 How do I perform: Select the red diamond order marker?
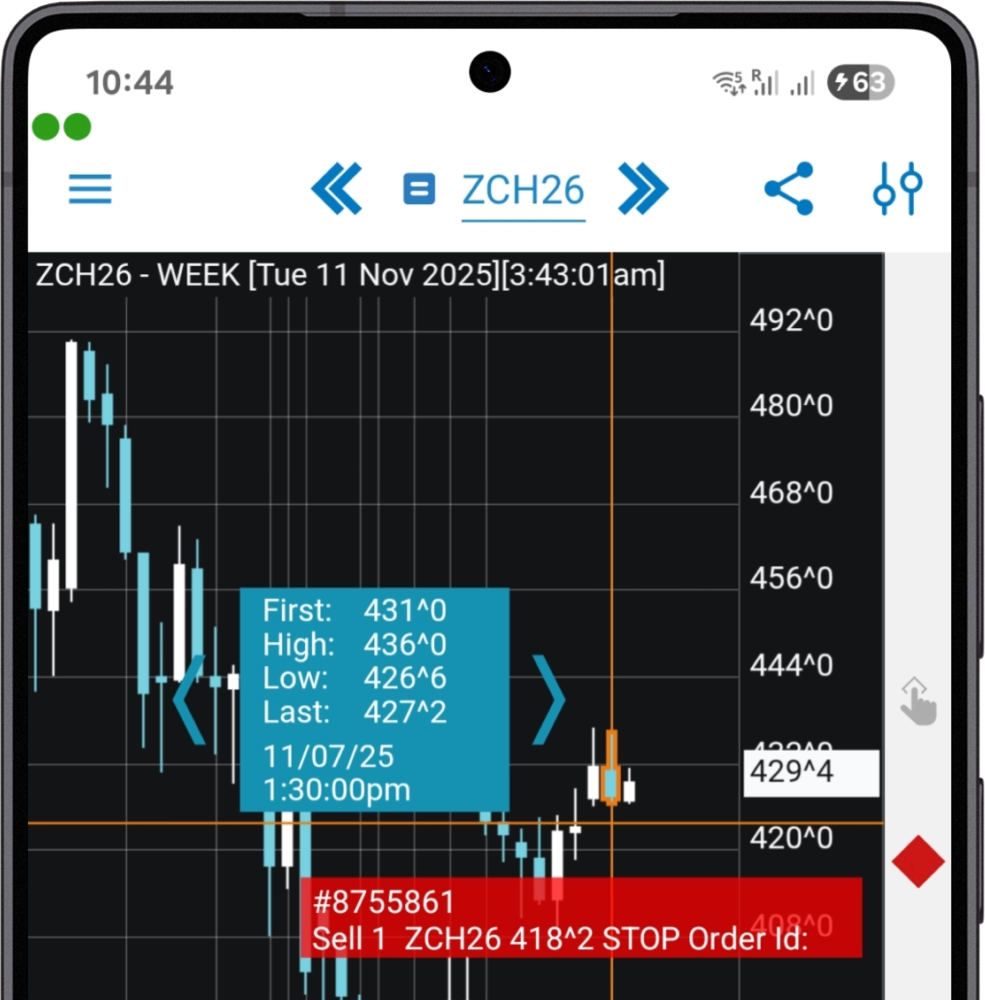coord(918,861)
